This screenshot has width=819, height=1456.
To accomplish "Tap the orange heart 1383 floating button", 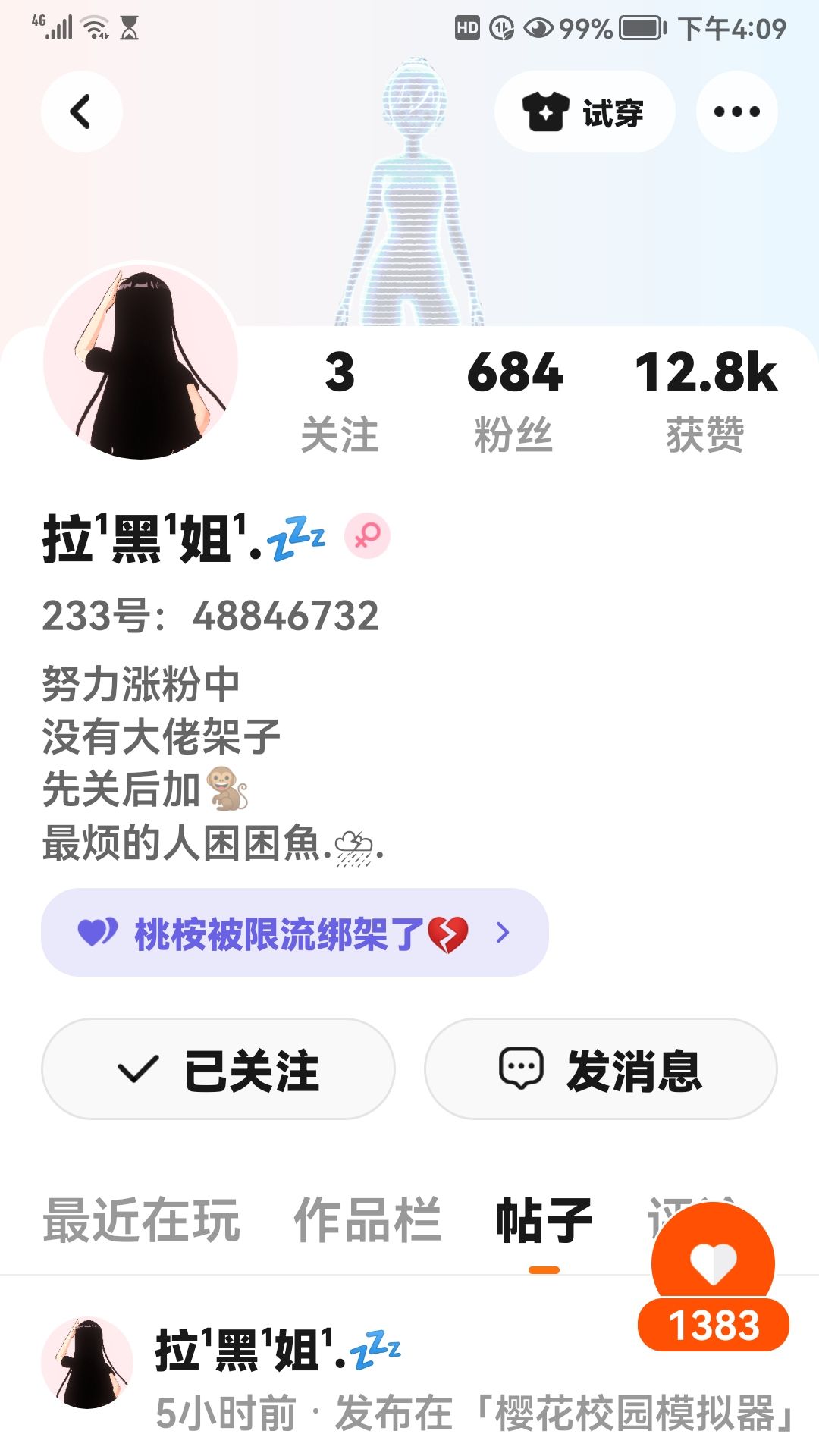I will pos(713,1282).
